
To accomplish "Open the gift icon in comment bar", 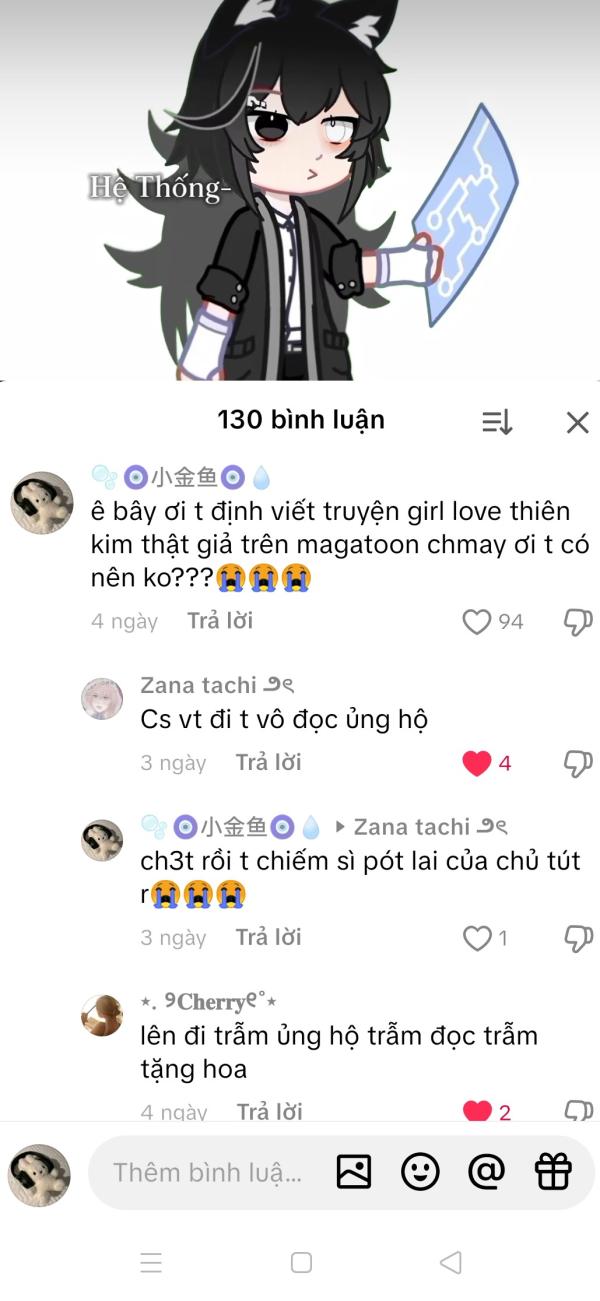I will pos(553,1172).
